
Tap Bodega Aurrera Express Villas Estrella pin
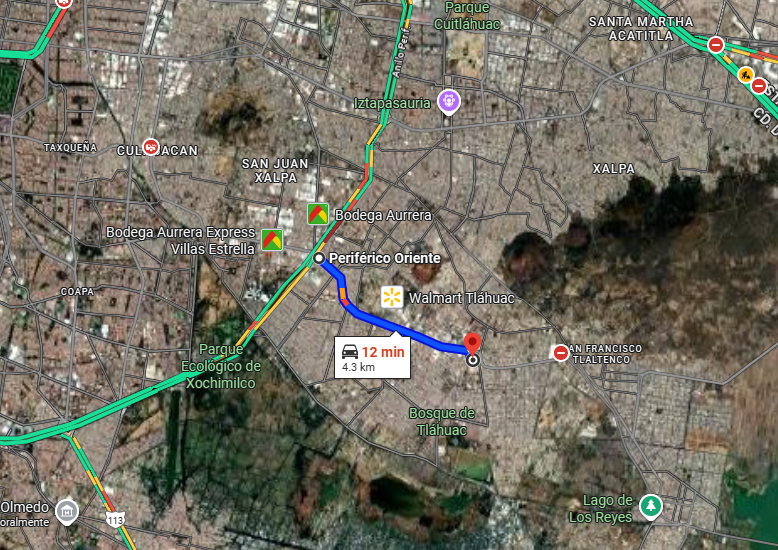[271, 240]
